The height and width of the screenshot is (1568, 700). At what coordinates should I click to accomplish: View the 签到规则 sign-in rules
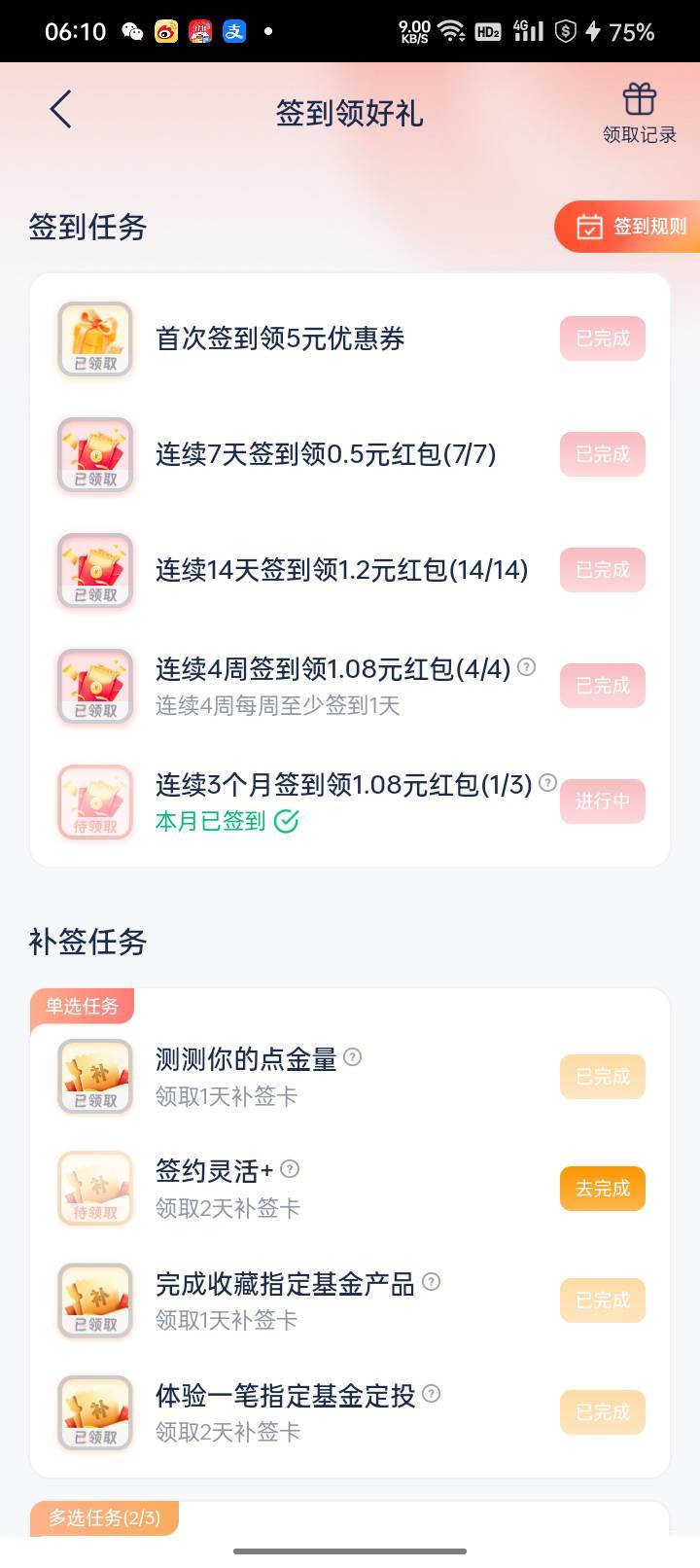pos(630,227)
